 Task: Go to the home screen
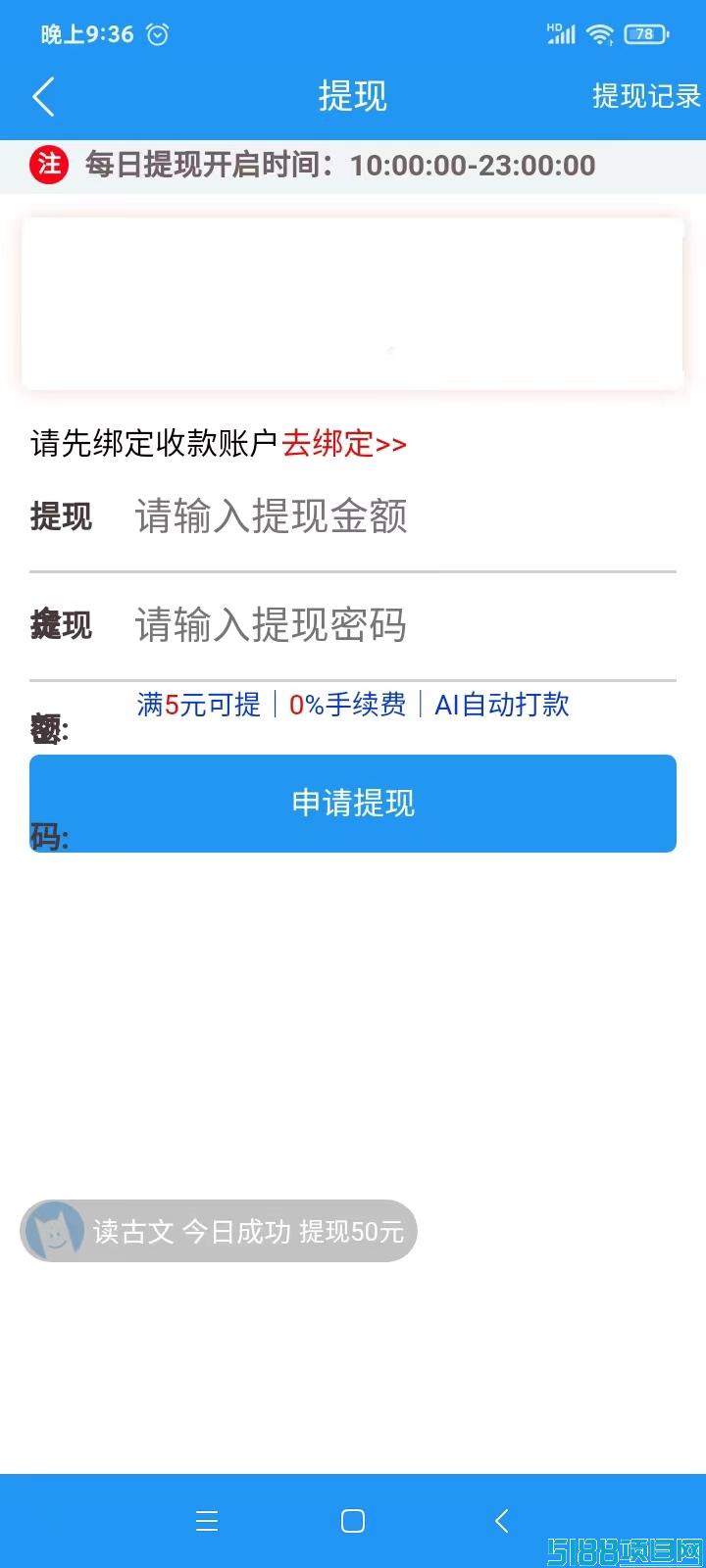pos(353,1520)
